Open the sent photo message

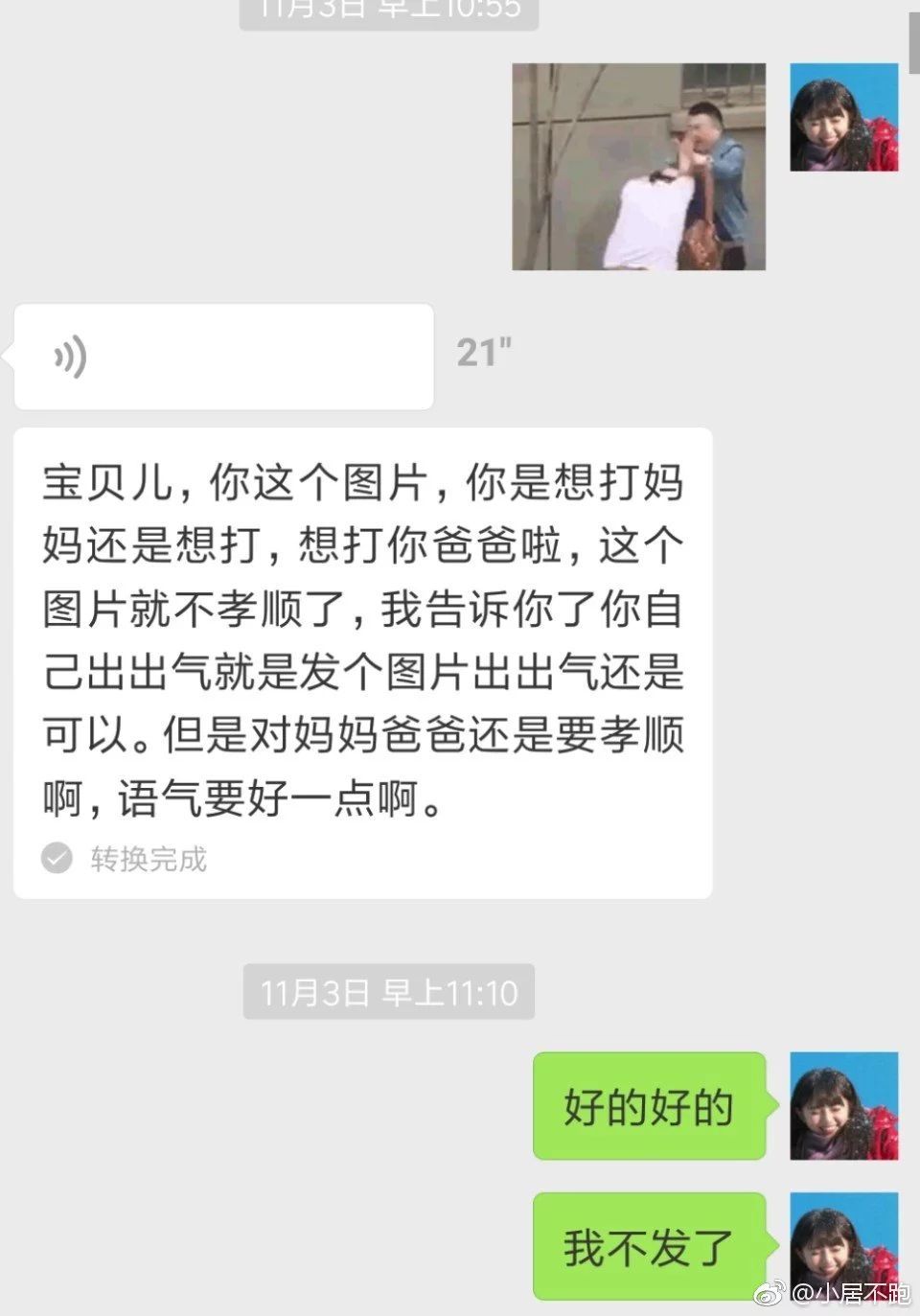[x=638, y=167]
